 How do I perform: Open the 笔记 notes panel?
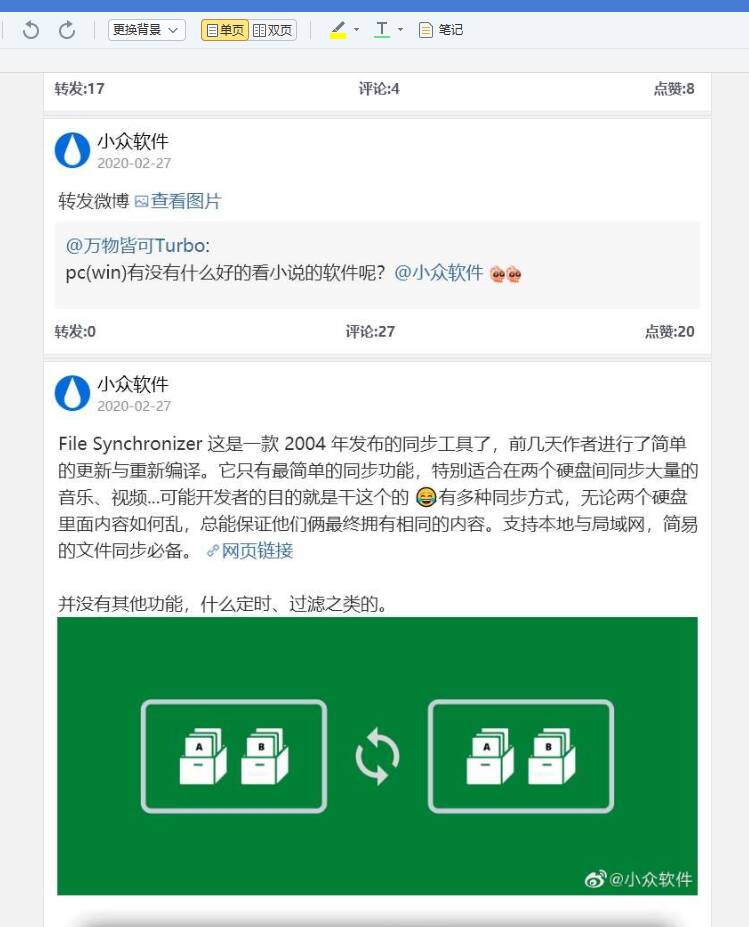(441, 30)
